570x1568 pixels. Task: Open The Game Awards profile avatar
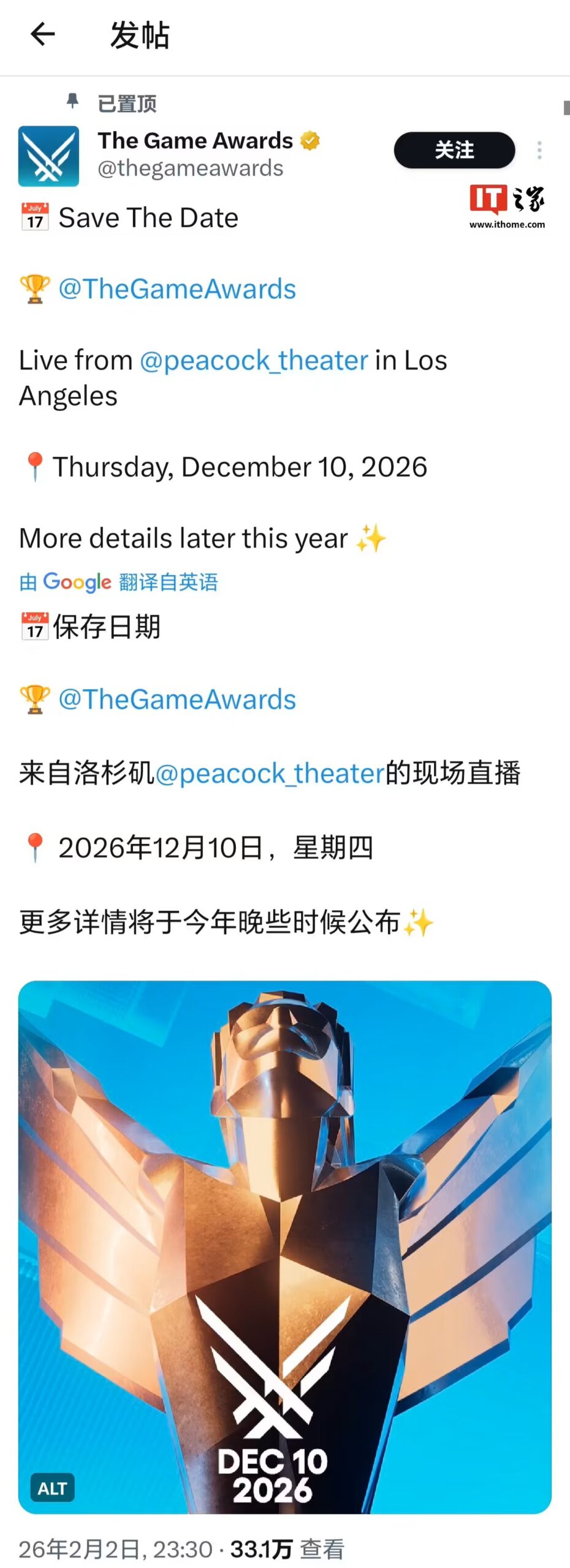point(48,156)
